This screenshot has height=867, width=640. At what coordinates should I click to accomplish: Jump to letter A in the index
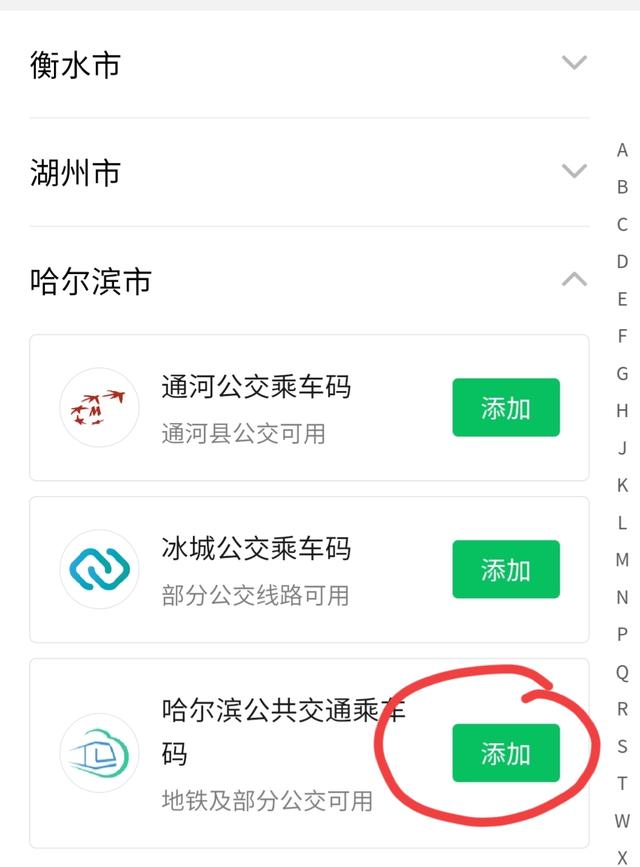[x=622, y=150]
